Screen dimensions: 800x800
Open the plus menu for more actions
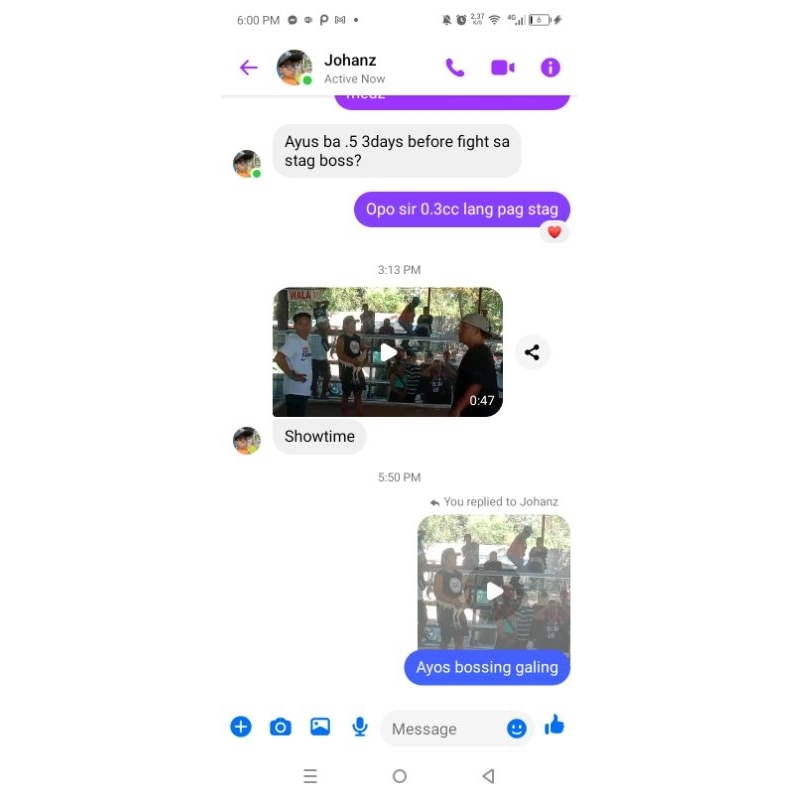[241, 727]
